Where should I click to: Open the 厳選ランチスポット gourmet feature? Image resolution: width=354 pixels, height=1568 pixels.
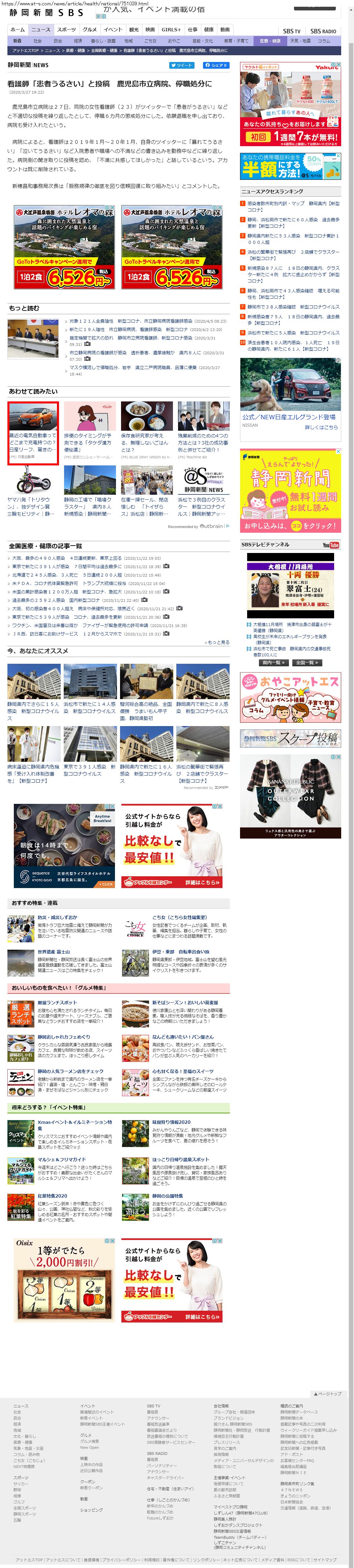pyautogui.click(x=58, y=1002)
